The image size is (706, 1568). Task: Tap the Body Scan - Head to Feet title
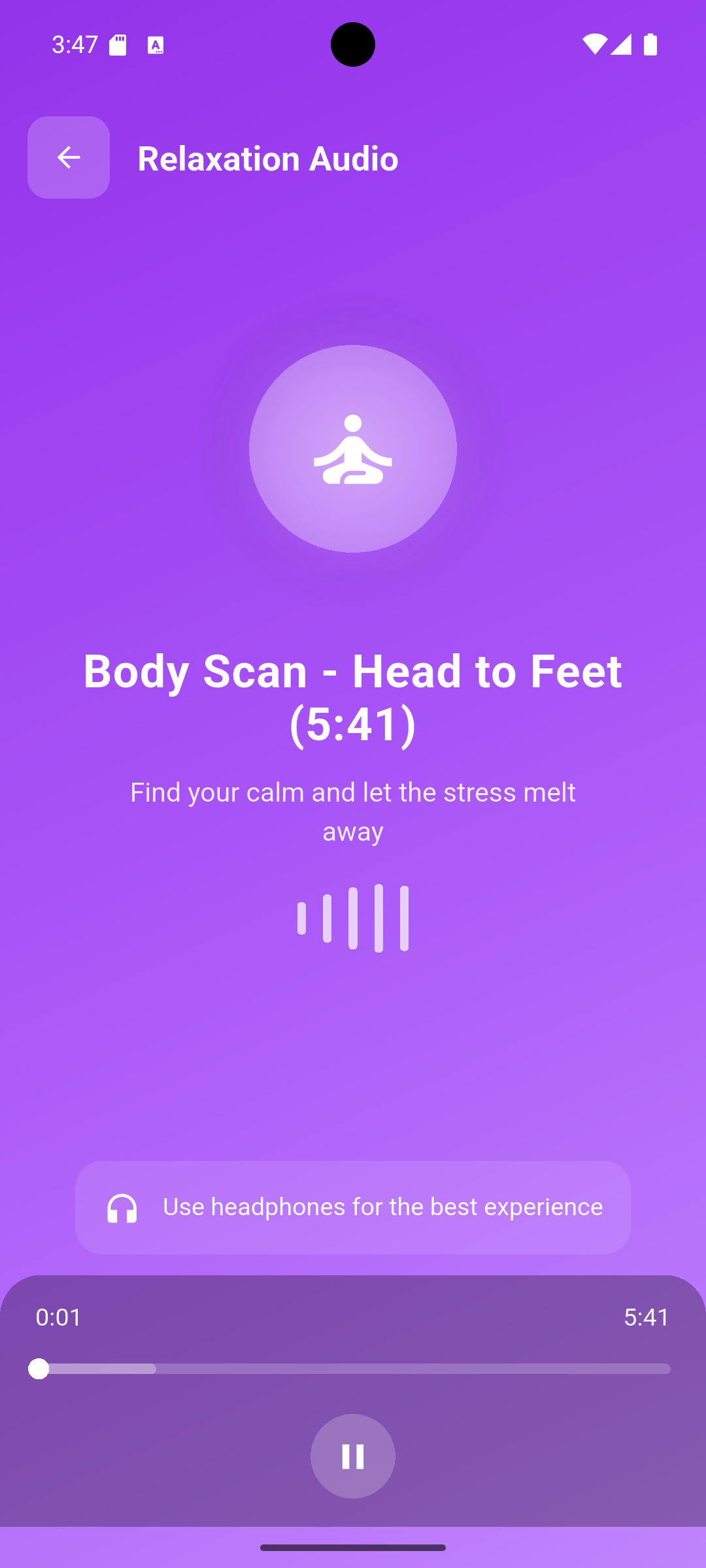[353, 696]
